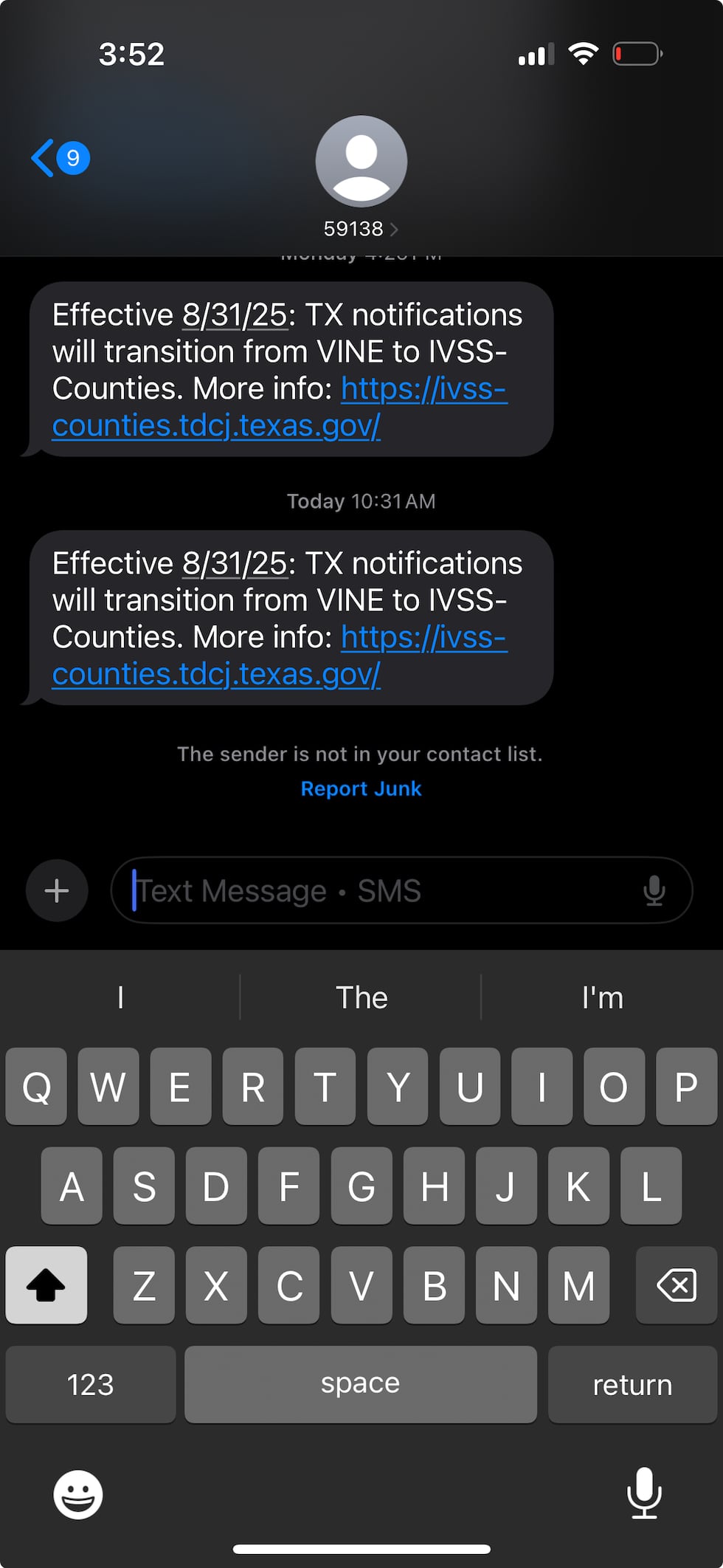Tap the microphone in the text field
The width and height of the screenshot is (723, 1568).
[x=654, y=890]
